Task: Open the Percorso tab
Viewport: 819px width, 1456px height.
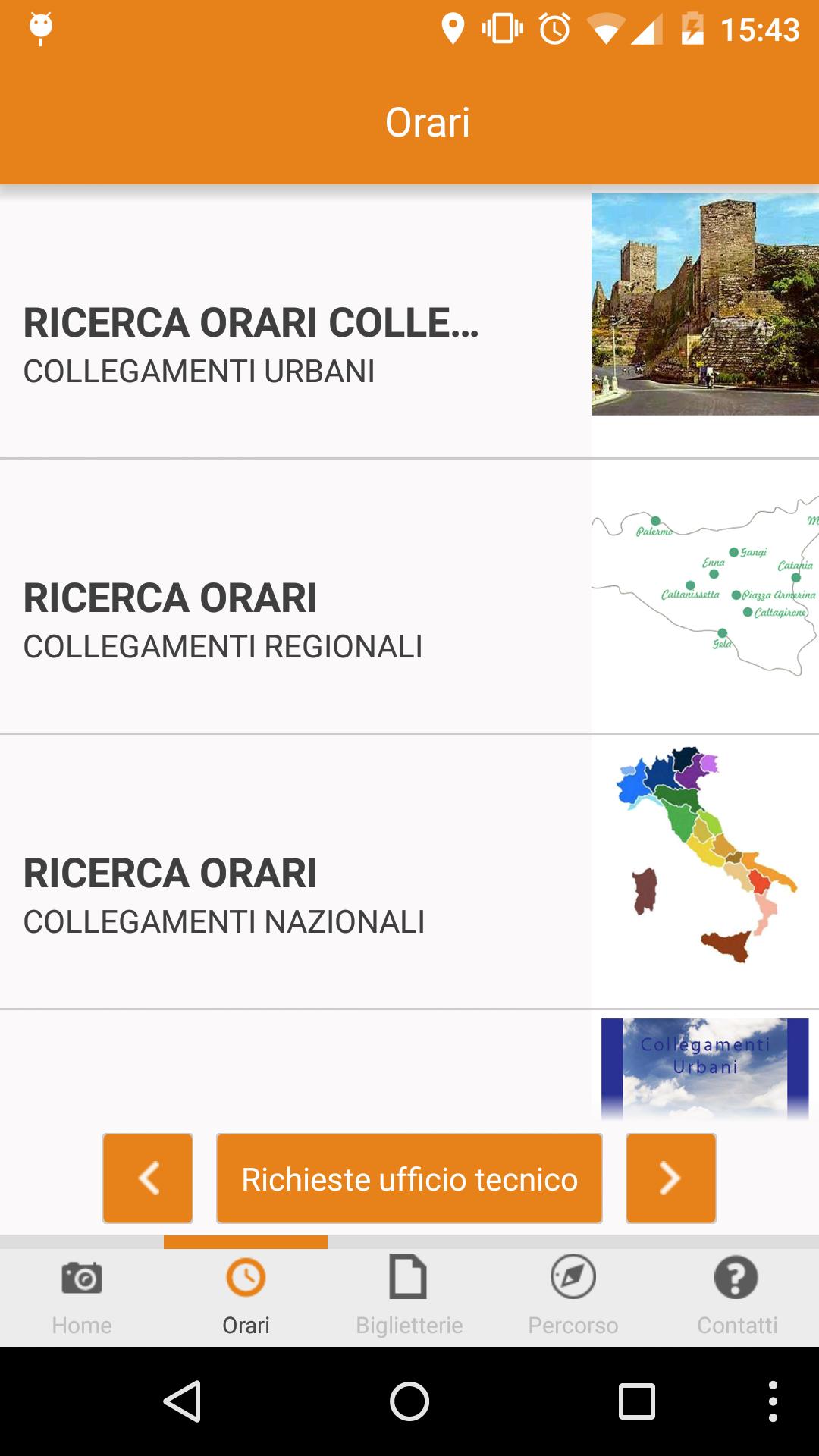Action: [573, 1298]
